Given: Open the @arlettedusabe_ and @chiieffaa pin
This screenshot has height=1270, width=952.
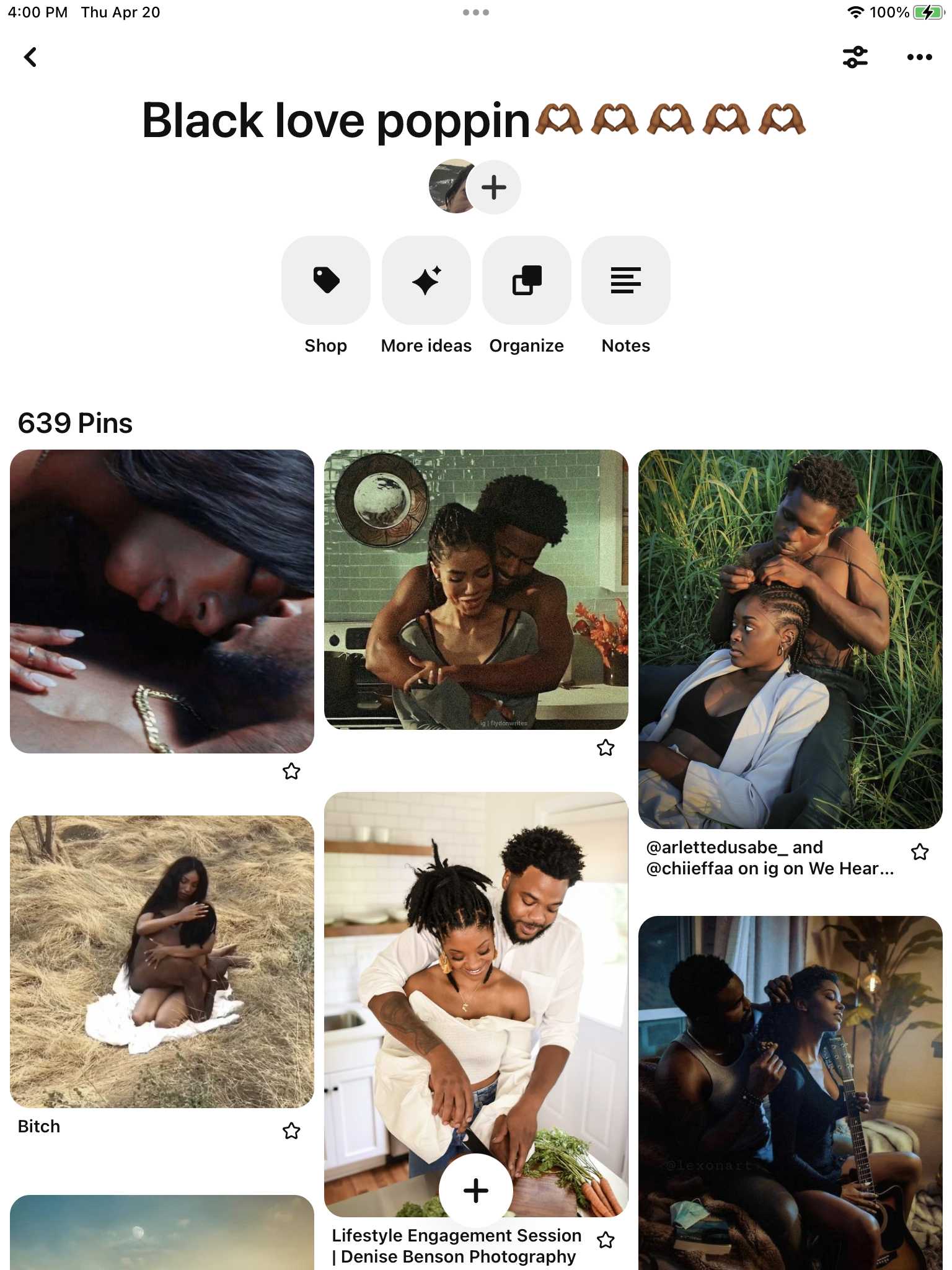Looking at the screenshot, I should pyautogui.click(x=790, y=639).
